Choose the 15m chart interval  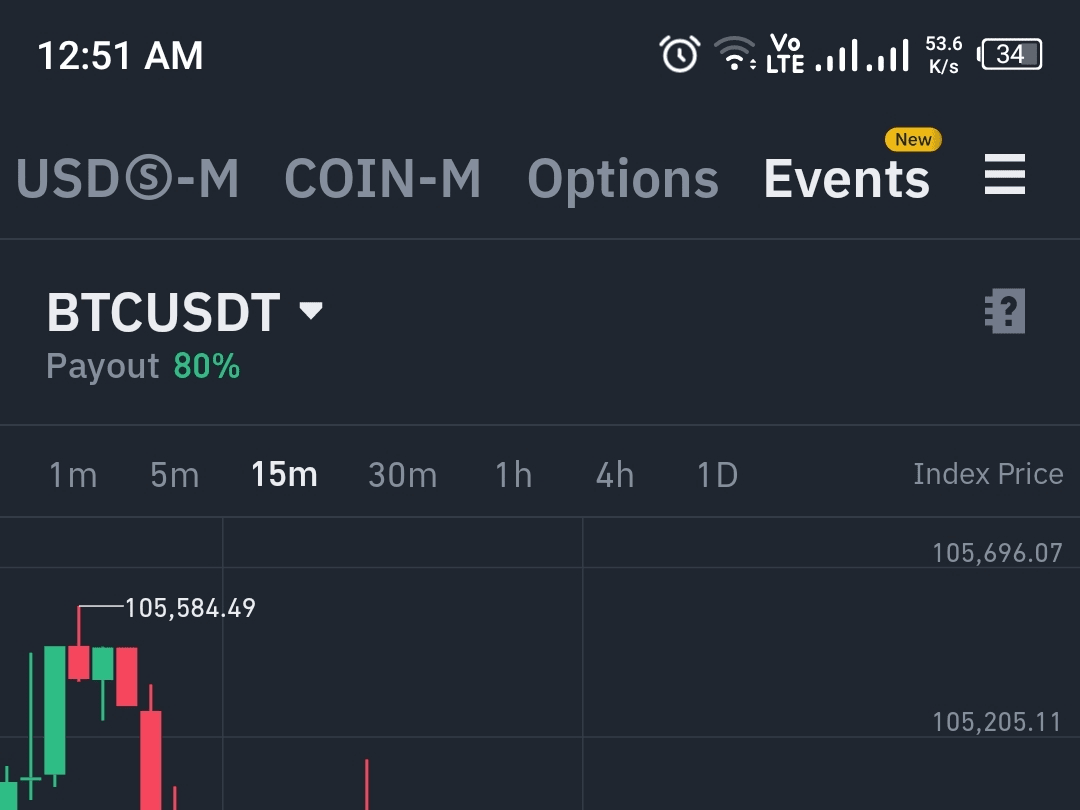tap(284, 475)
